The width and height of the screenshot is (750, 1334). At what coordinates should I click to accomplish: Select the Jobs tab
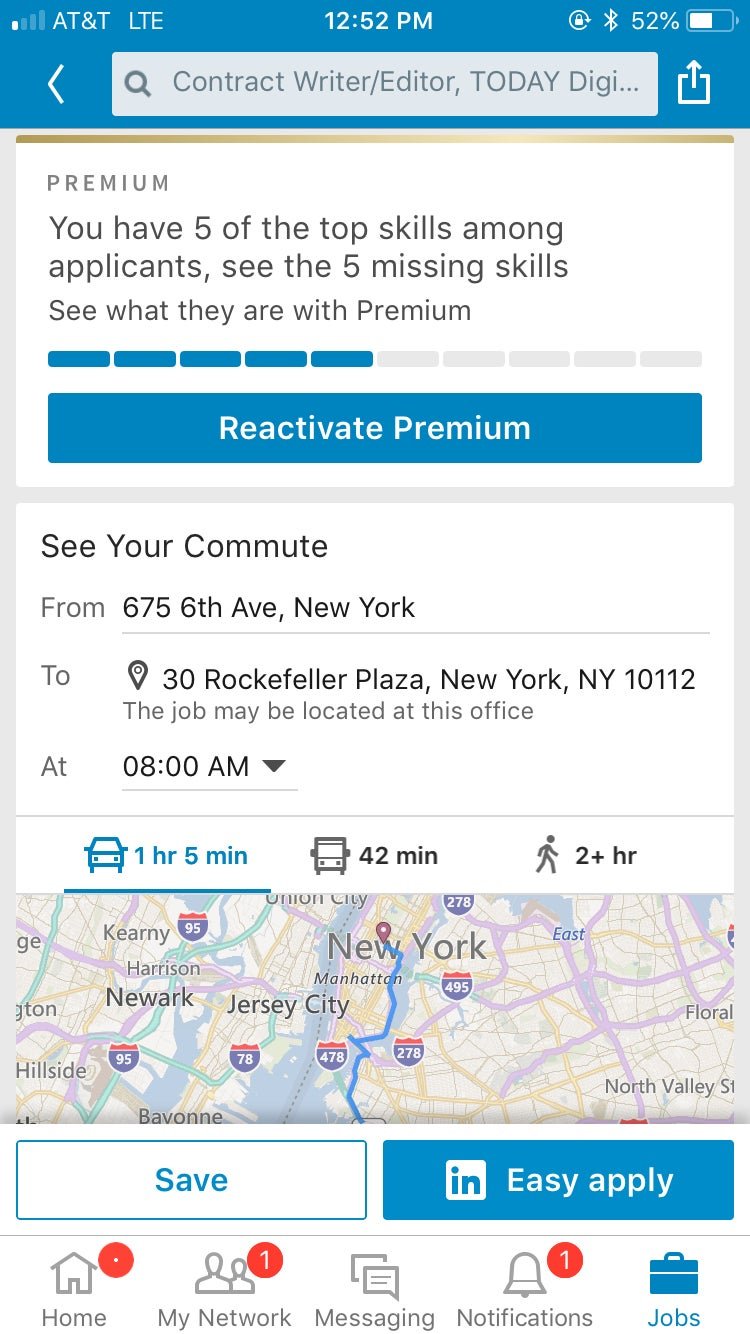[674, 1288]
